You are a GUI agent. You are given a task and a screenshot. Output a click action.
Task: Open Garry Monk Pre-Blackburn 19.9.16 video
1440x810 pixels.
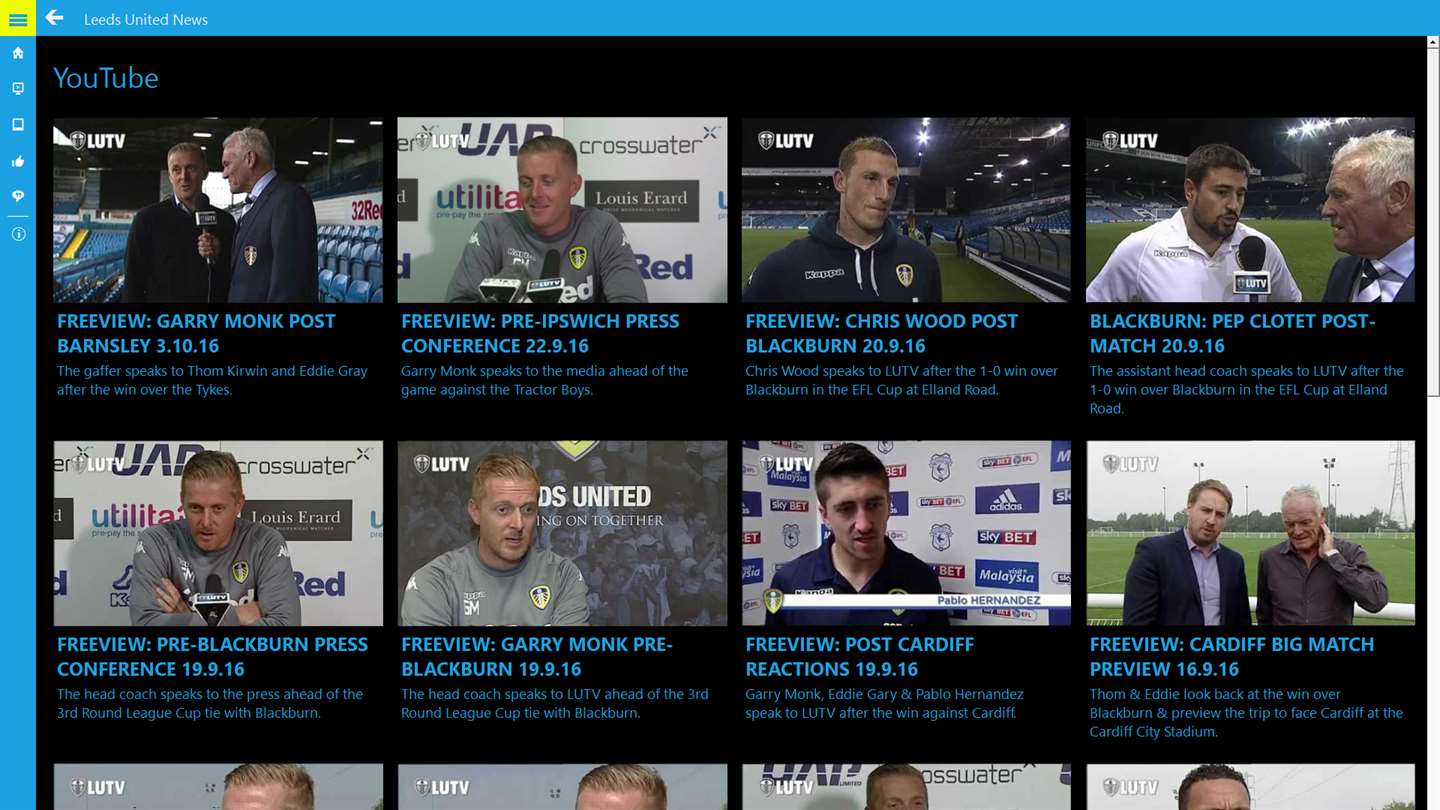562,533
